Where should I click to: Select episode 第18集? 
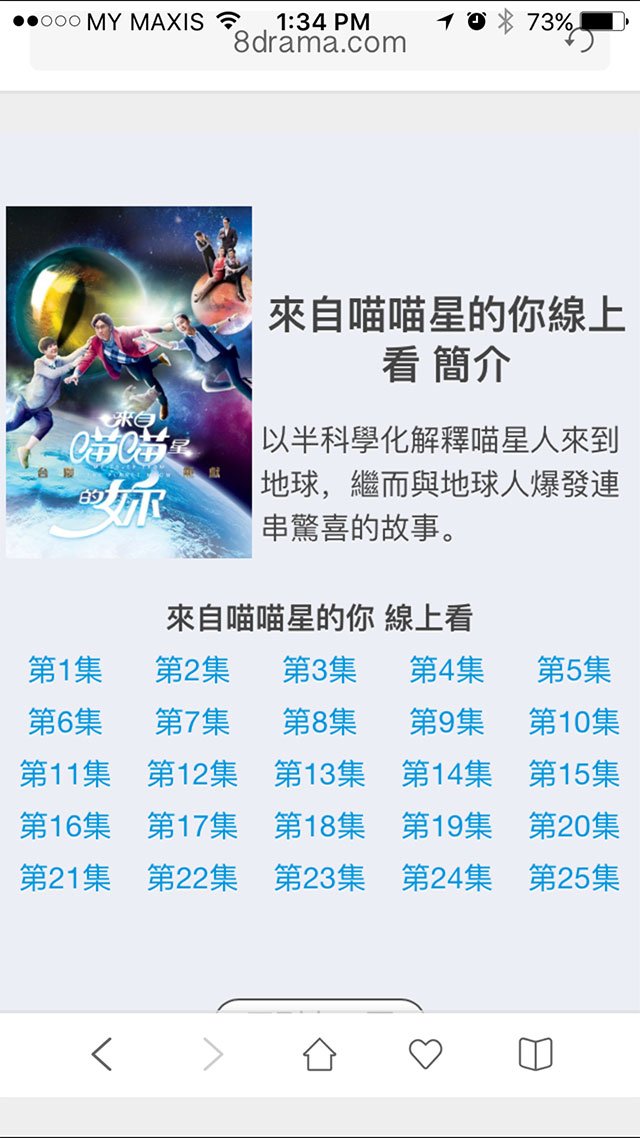point(319,826)
